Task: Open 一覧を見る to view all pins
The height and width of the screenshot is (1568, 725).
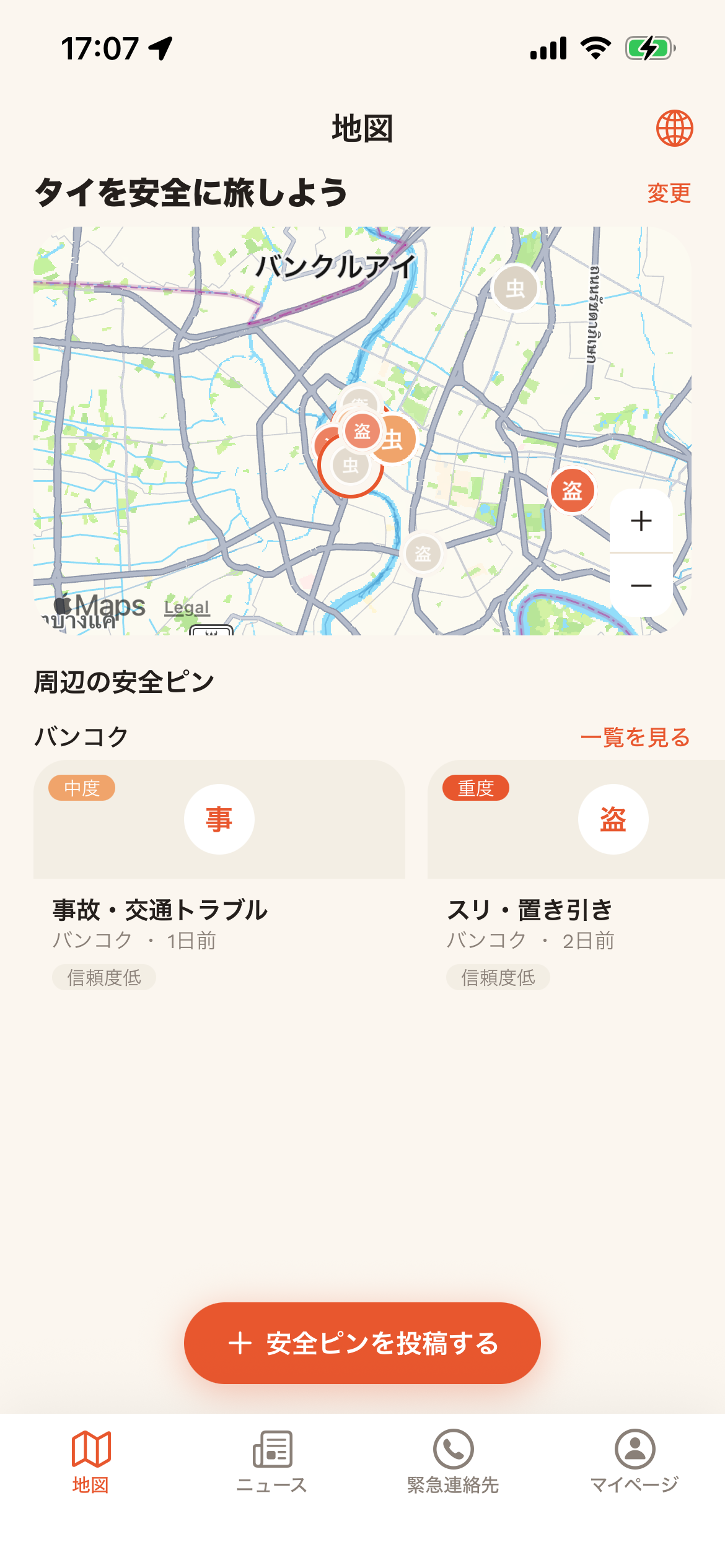Action: [x=635, y=737]
